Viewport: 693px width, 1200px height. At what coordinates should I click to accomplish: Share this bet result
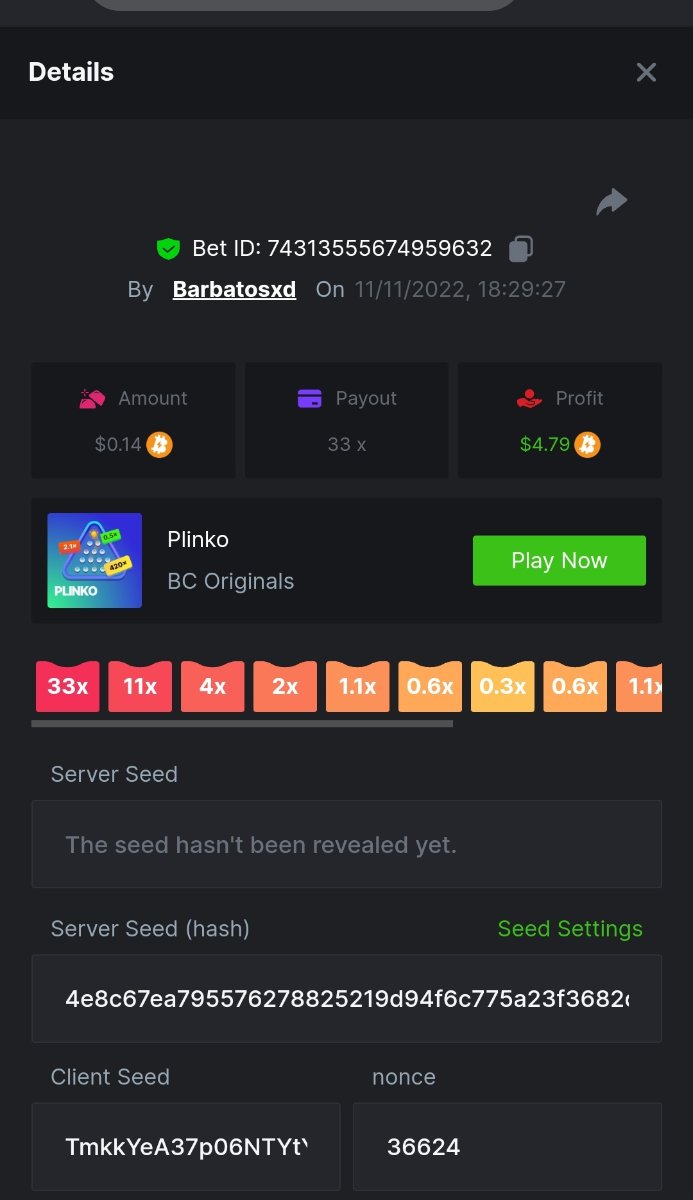pos(611,202)
